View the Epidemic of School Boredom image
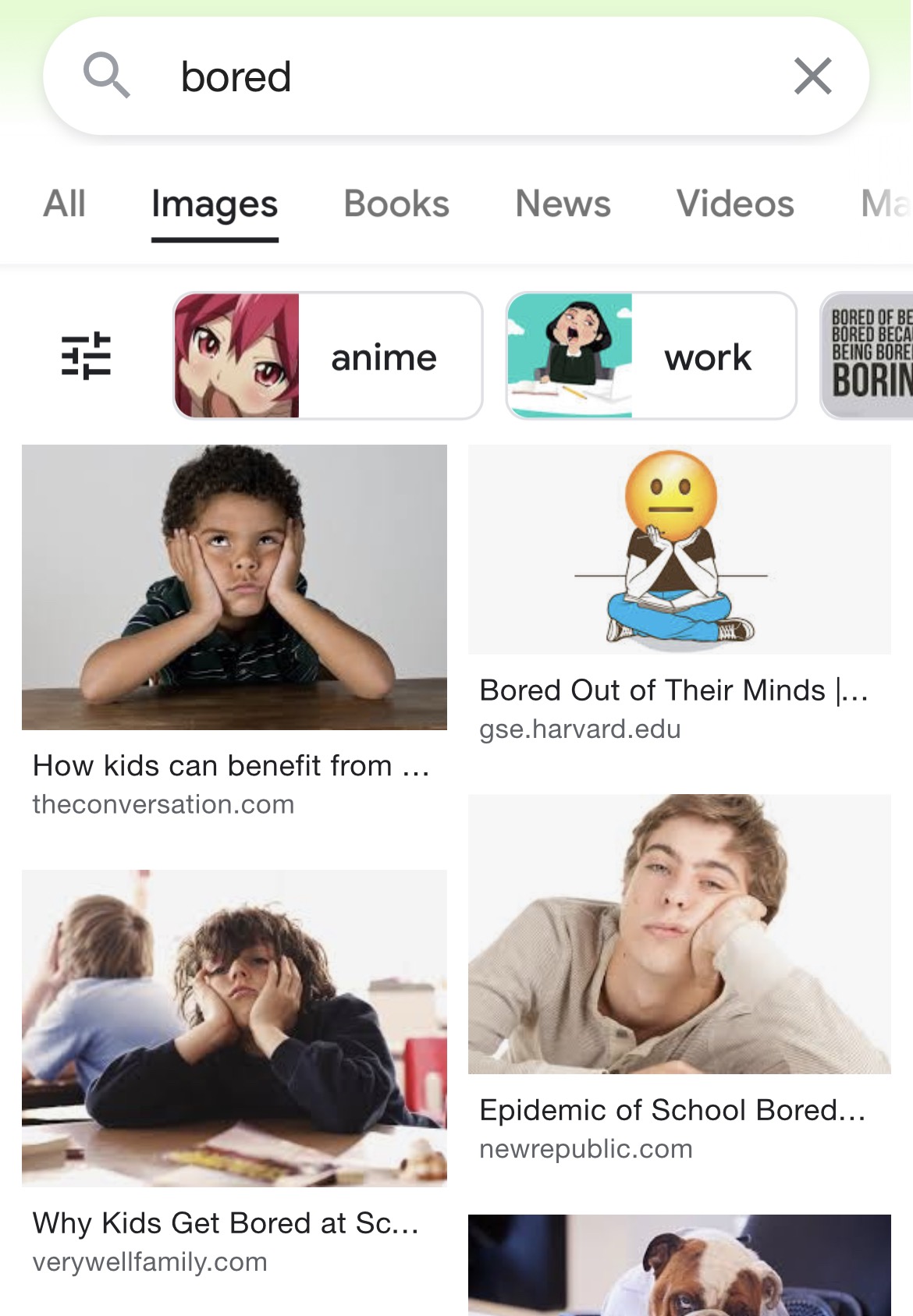 click(x=679, y=934)
